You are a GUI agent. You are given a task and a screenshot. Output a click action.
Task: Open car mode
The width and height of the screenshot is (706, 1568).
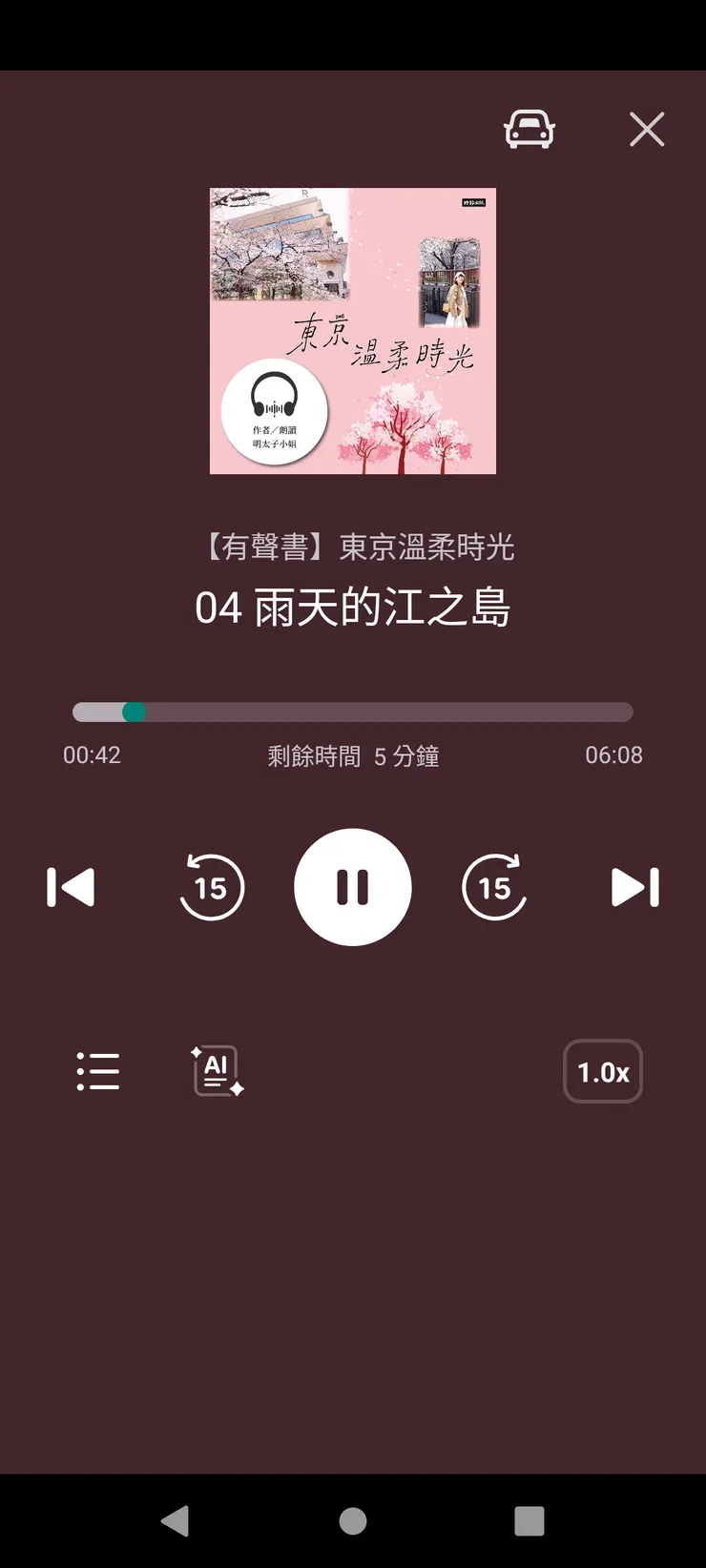(530, 129)
